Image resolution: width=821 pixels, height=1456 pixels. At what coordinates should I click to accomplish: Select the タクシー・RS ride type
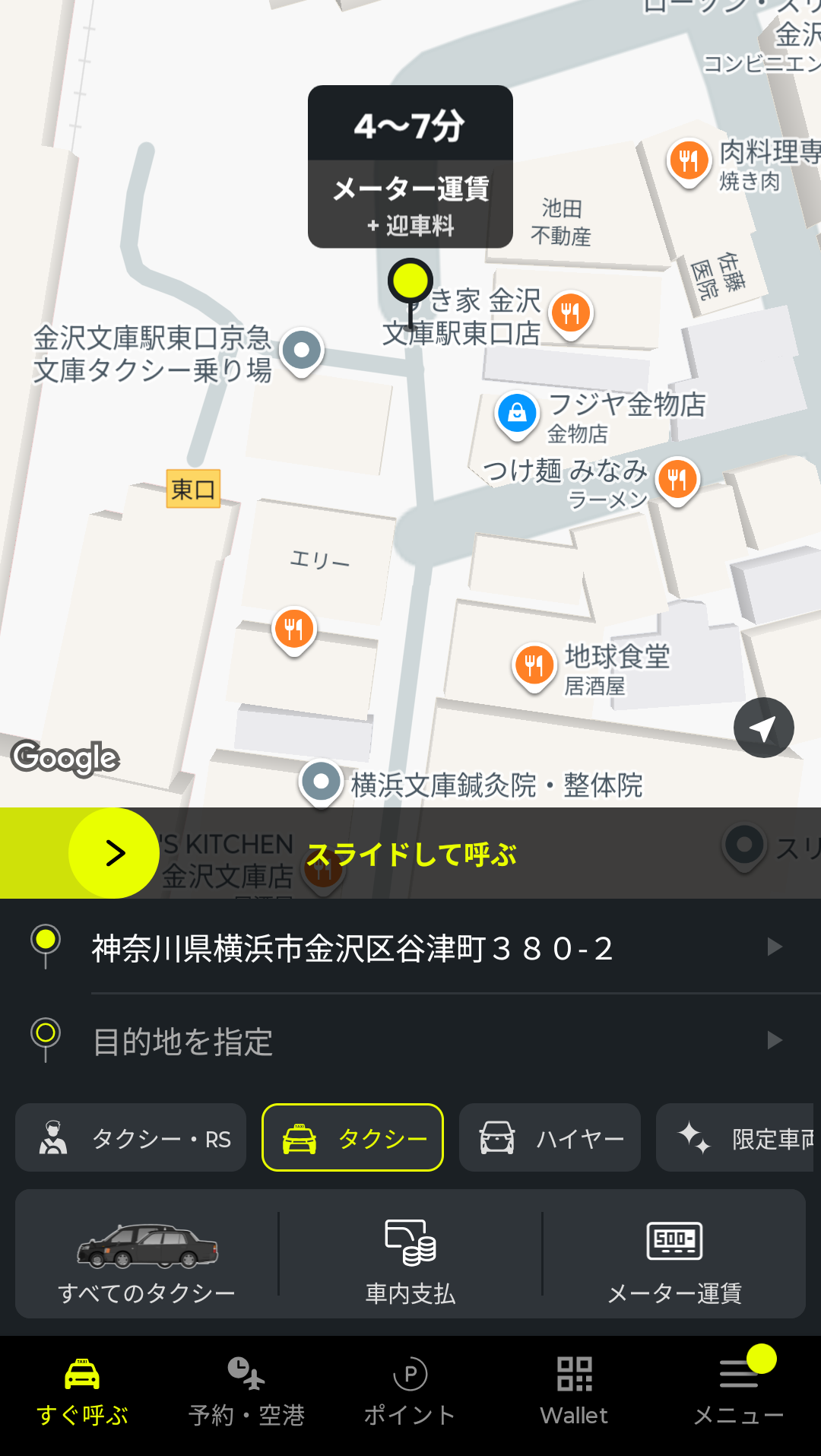coord(131,1138)
